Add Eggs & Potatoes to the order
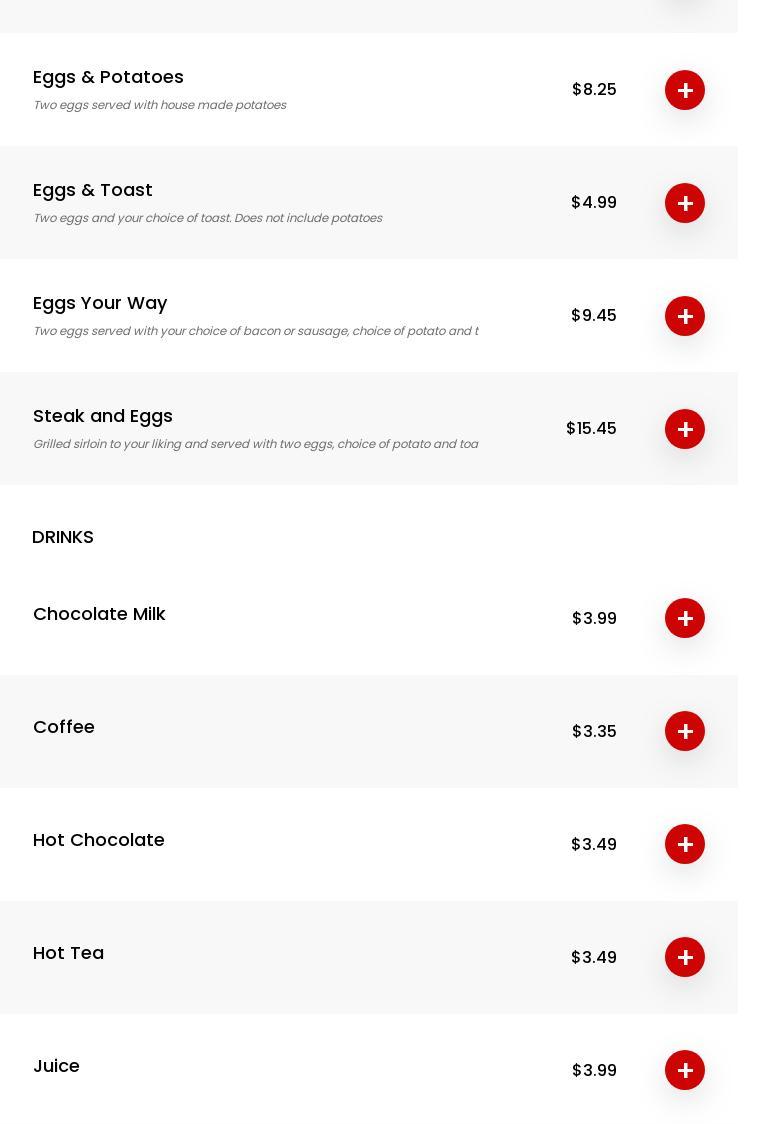 685,90
